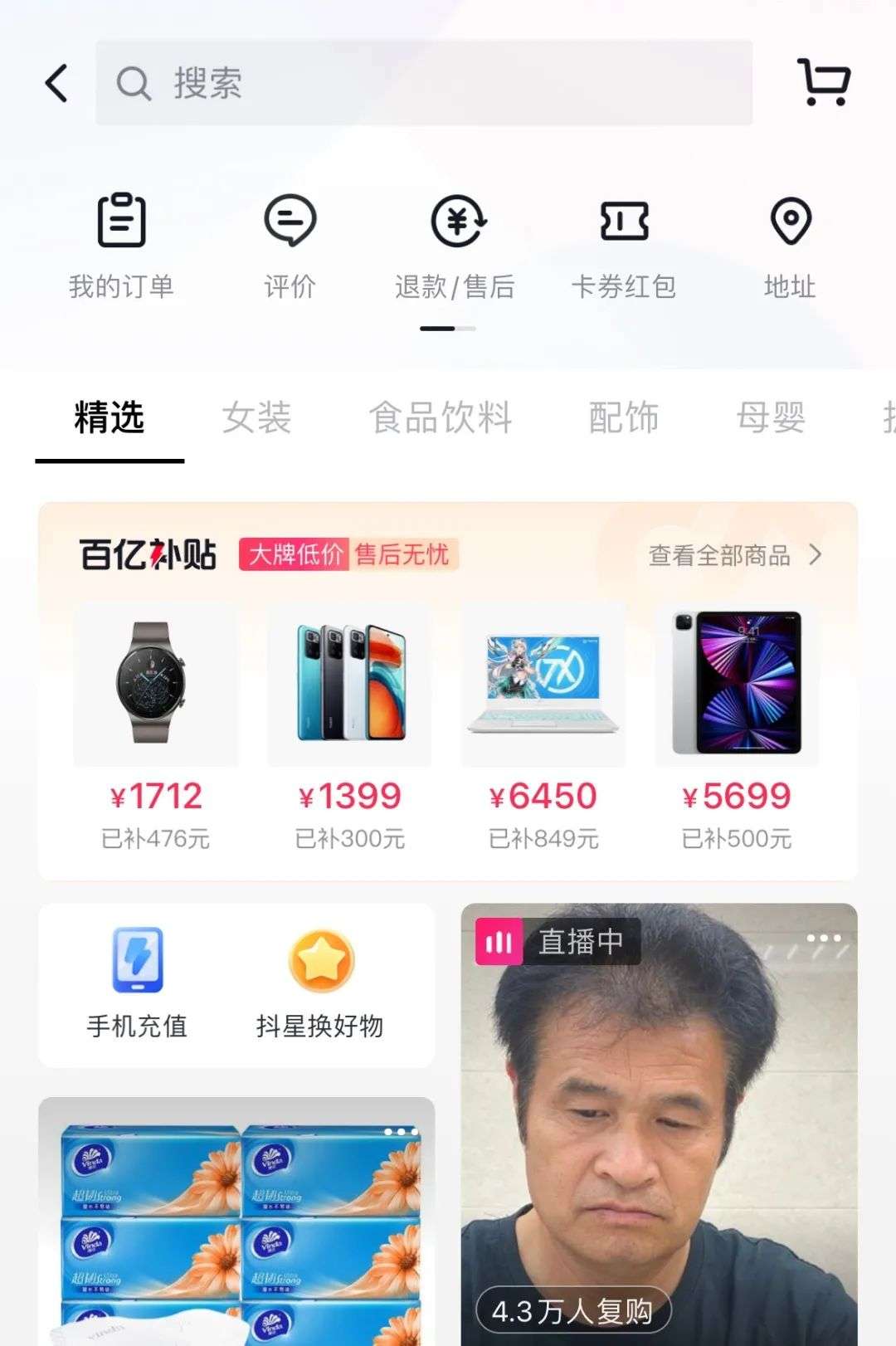Select the 母婴 category tab
896x1346 pixels.
coord(771,417)
